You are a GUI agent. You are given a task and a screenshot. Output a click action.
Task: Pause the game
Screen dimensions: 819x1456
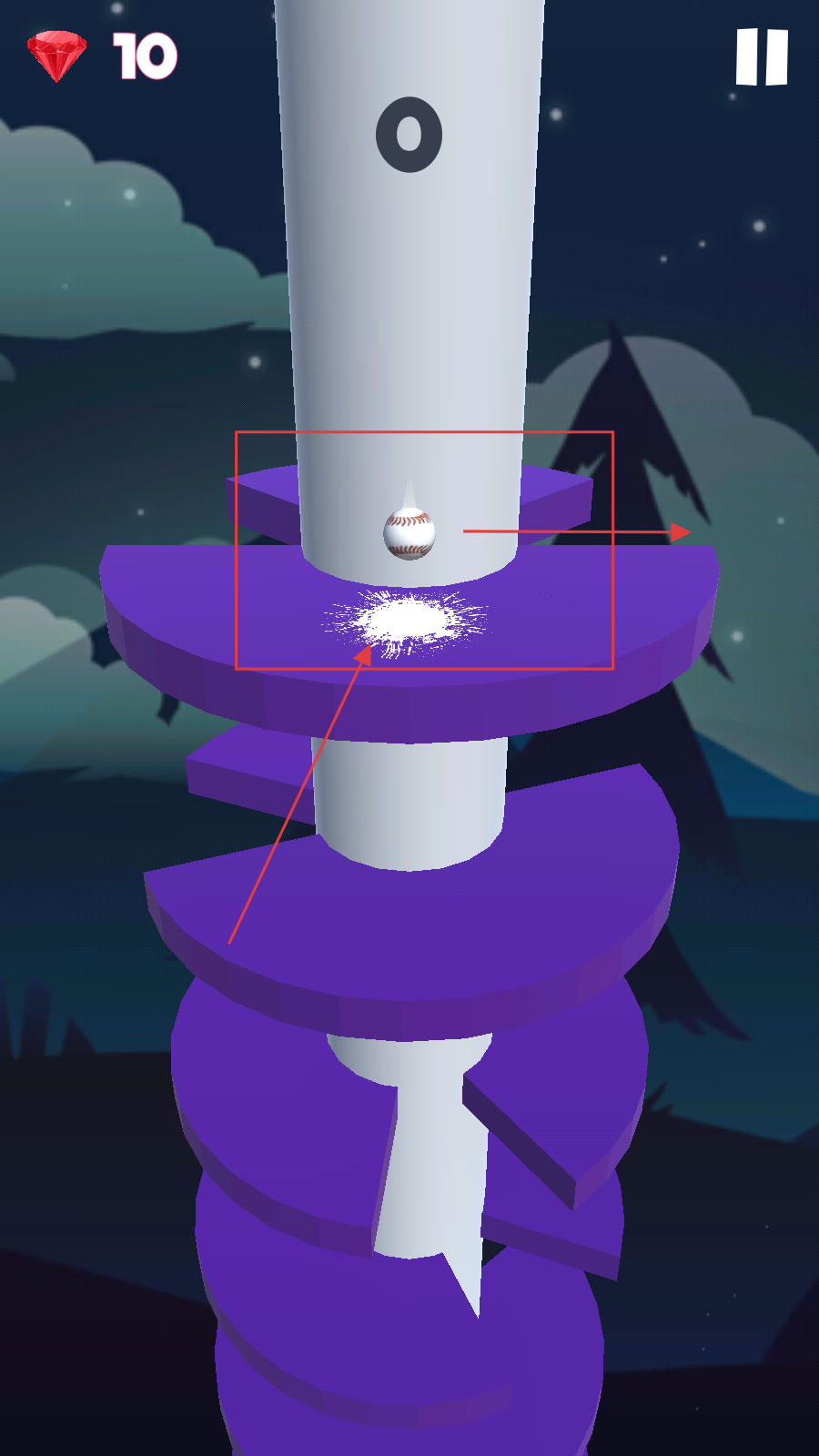762,56
